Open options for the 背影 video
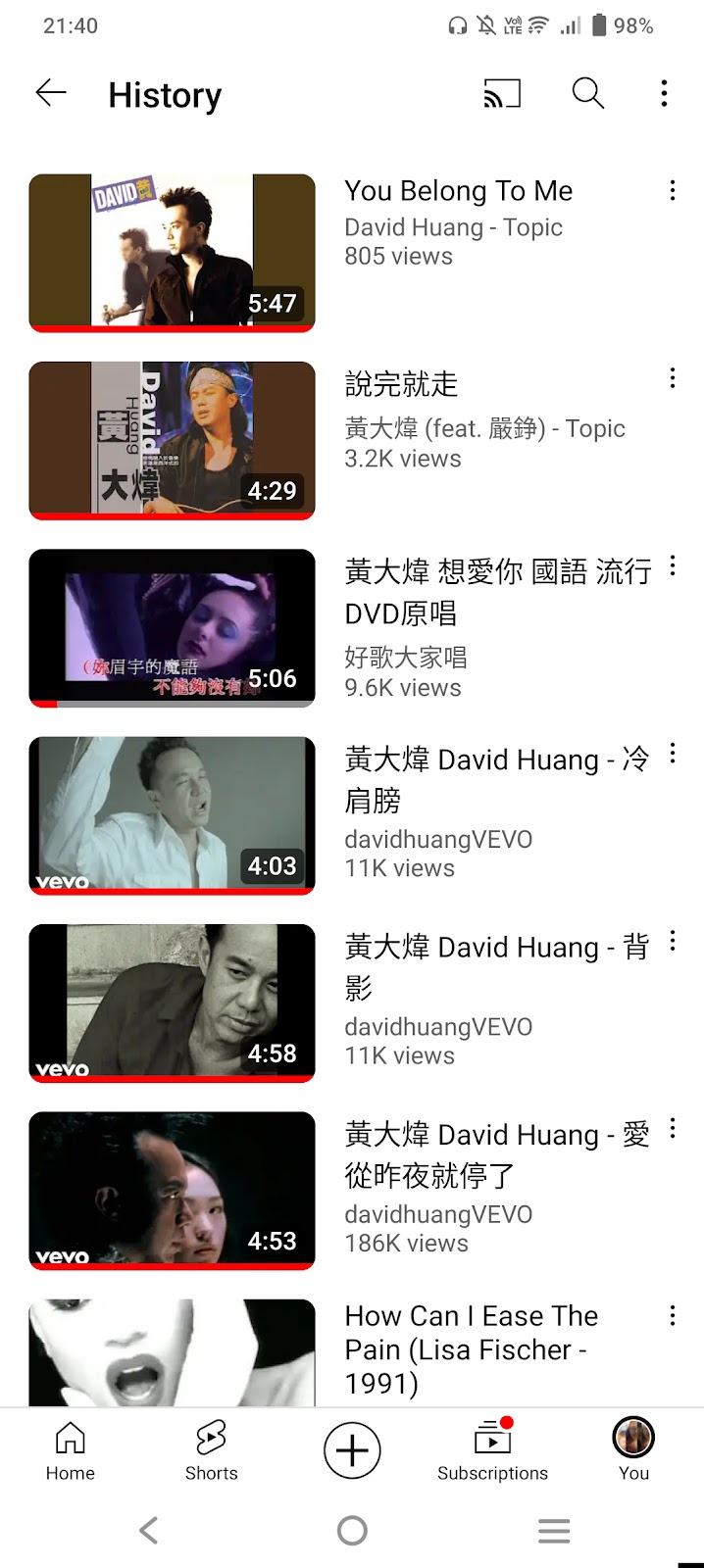 [x=673, y=941]
